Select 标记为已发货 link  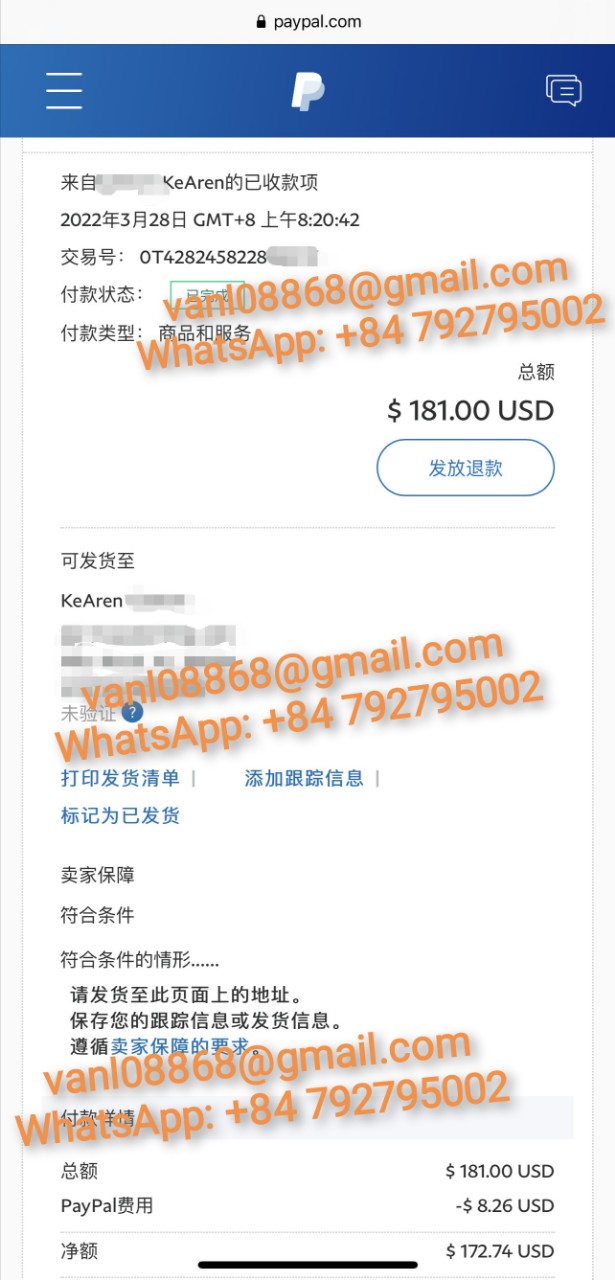point(120,816)
